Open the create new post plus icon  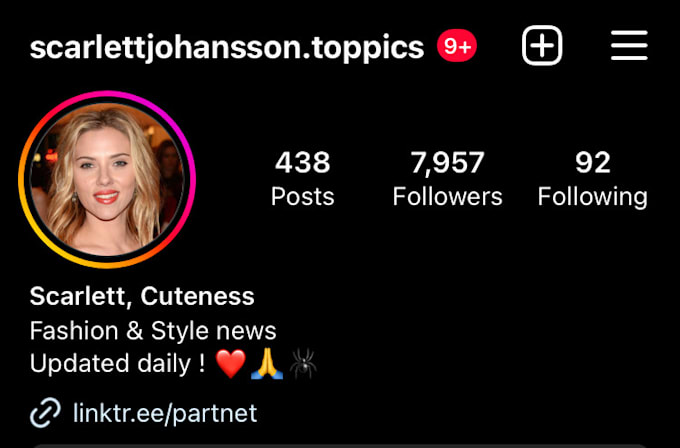pos(542,46)
